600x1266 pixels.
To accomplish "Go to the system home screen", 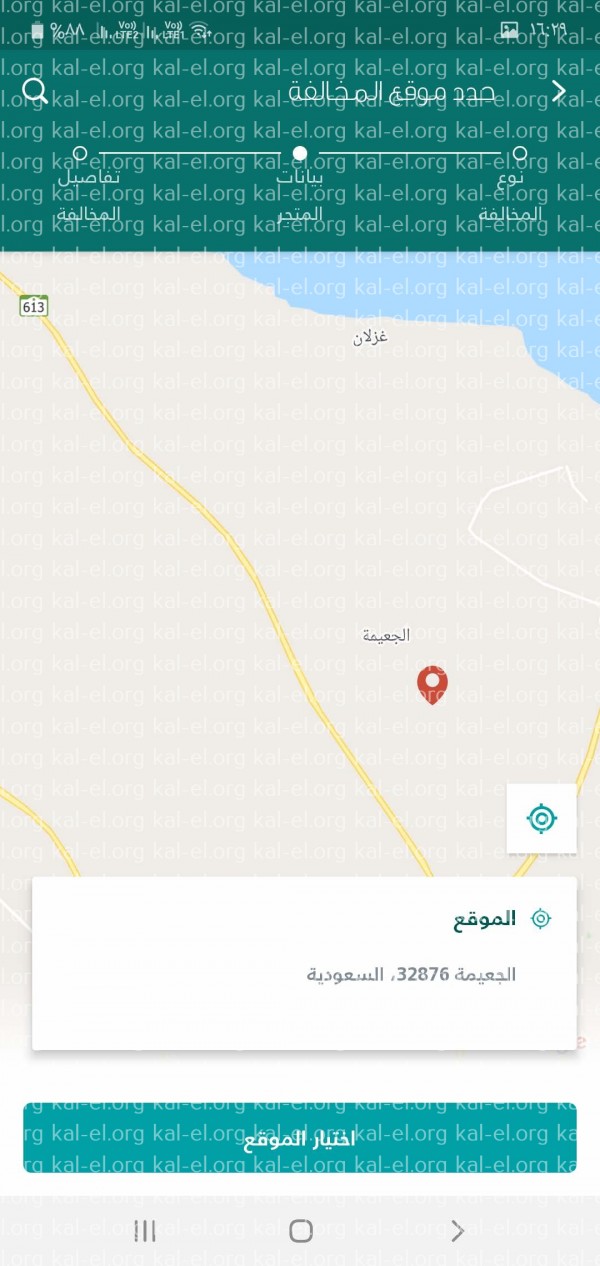I will (x=301, y=1231).
